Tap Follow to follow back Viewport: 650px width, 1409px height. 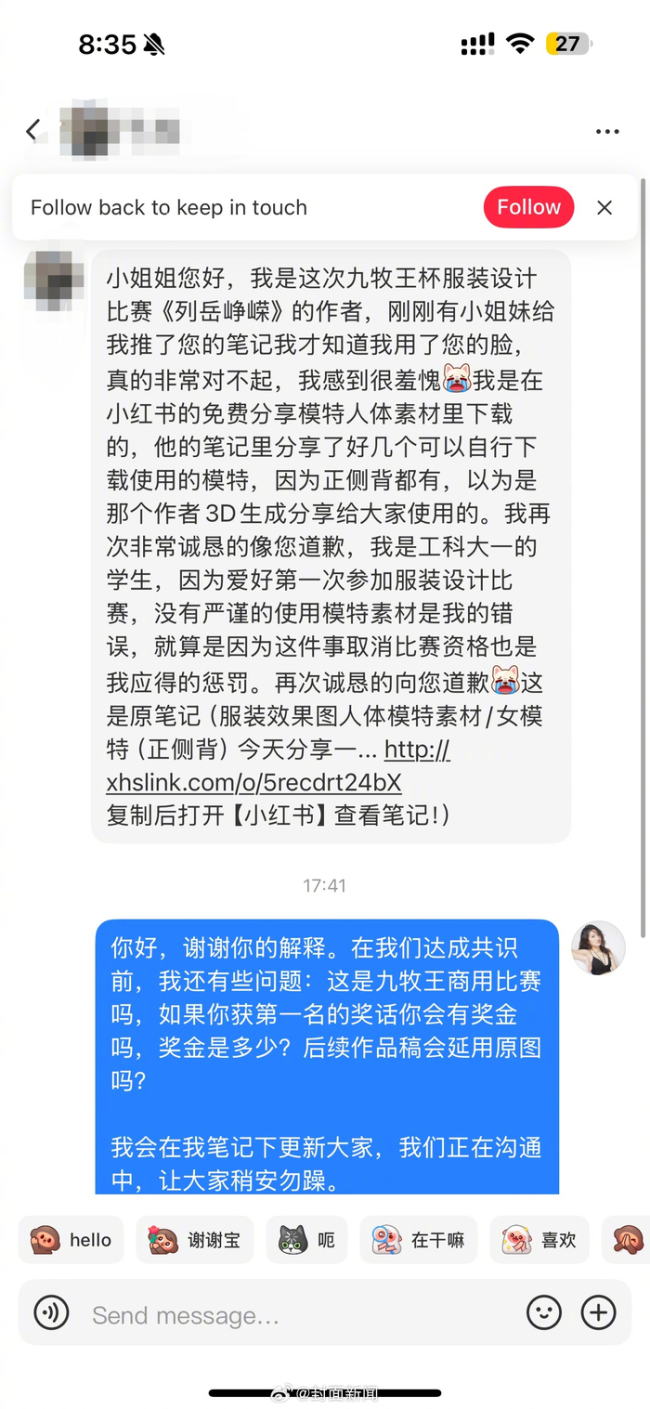click(528, 207)
